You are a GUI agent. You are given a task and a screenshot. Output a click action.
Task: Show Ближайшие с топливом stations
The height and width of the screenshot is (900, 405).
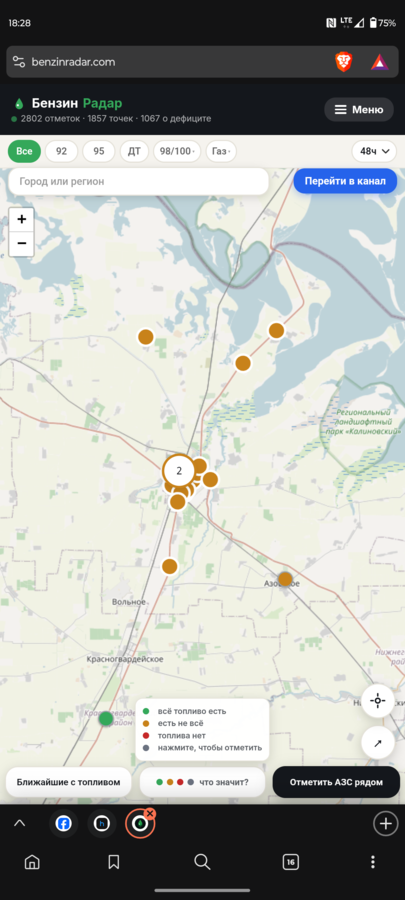(69, 782)
